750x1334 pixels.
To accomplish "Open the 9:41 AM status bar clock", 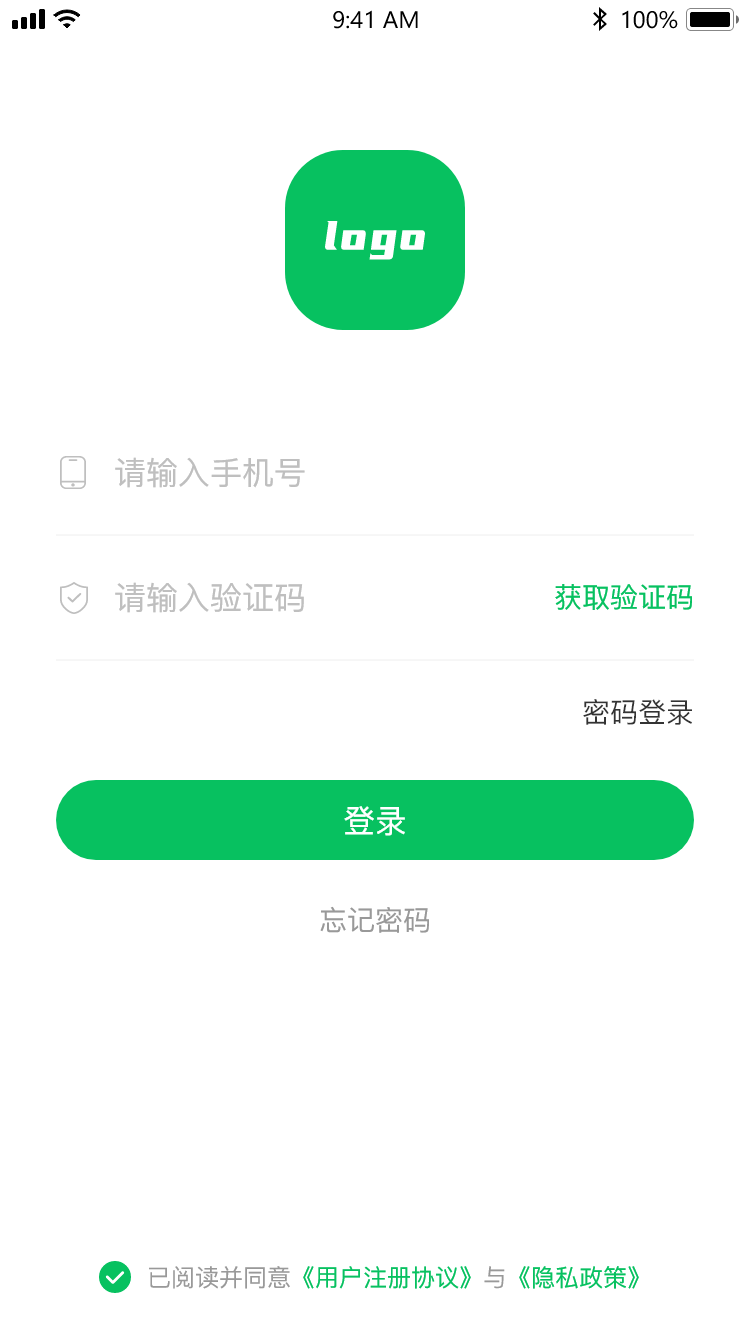I will (375, 19).
